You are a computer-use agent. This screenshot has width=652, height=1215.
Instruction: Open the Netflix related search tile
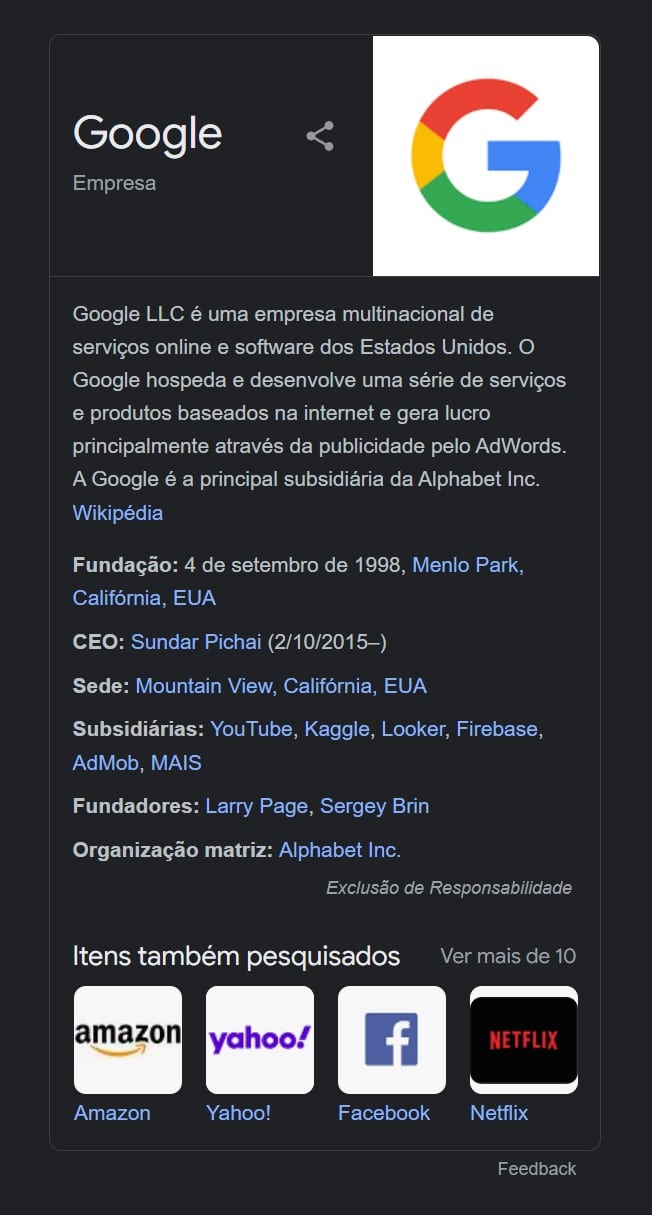click(x=524, y=1040)
